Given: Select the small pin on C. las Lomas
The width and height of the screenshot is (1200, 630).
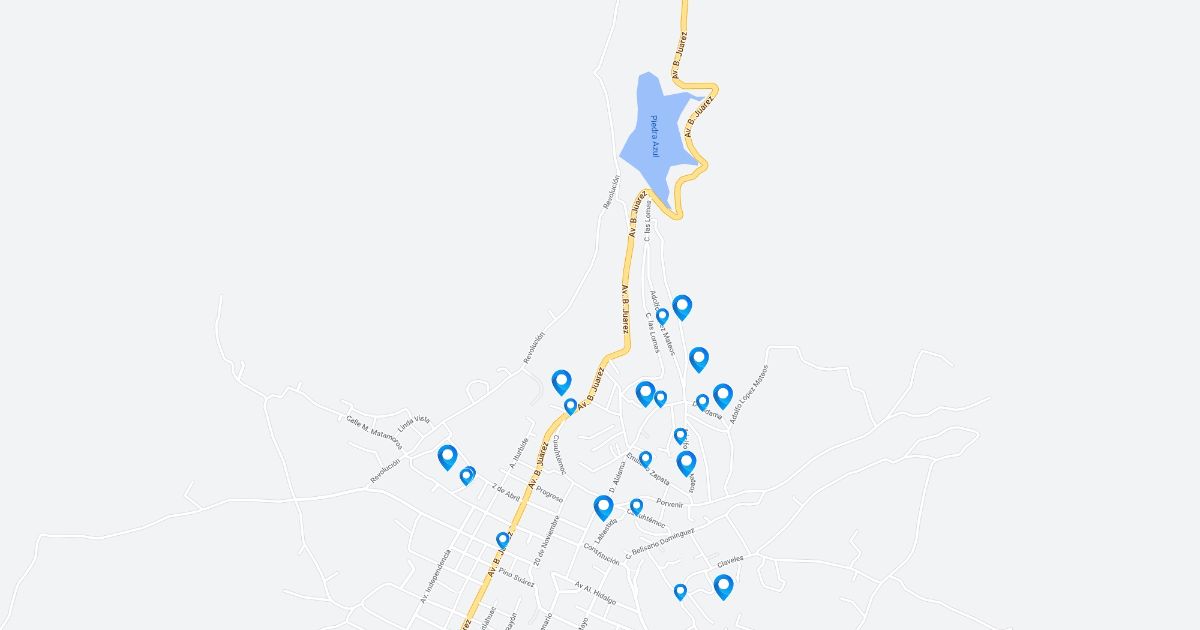Looking at the screenshot, I should [662, 316].
